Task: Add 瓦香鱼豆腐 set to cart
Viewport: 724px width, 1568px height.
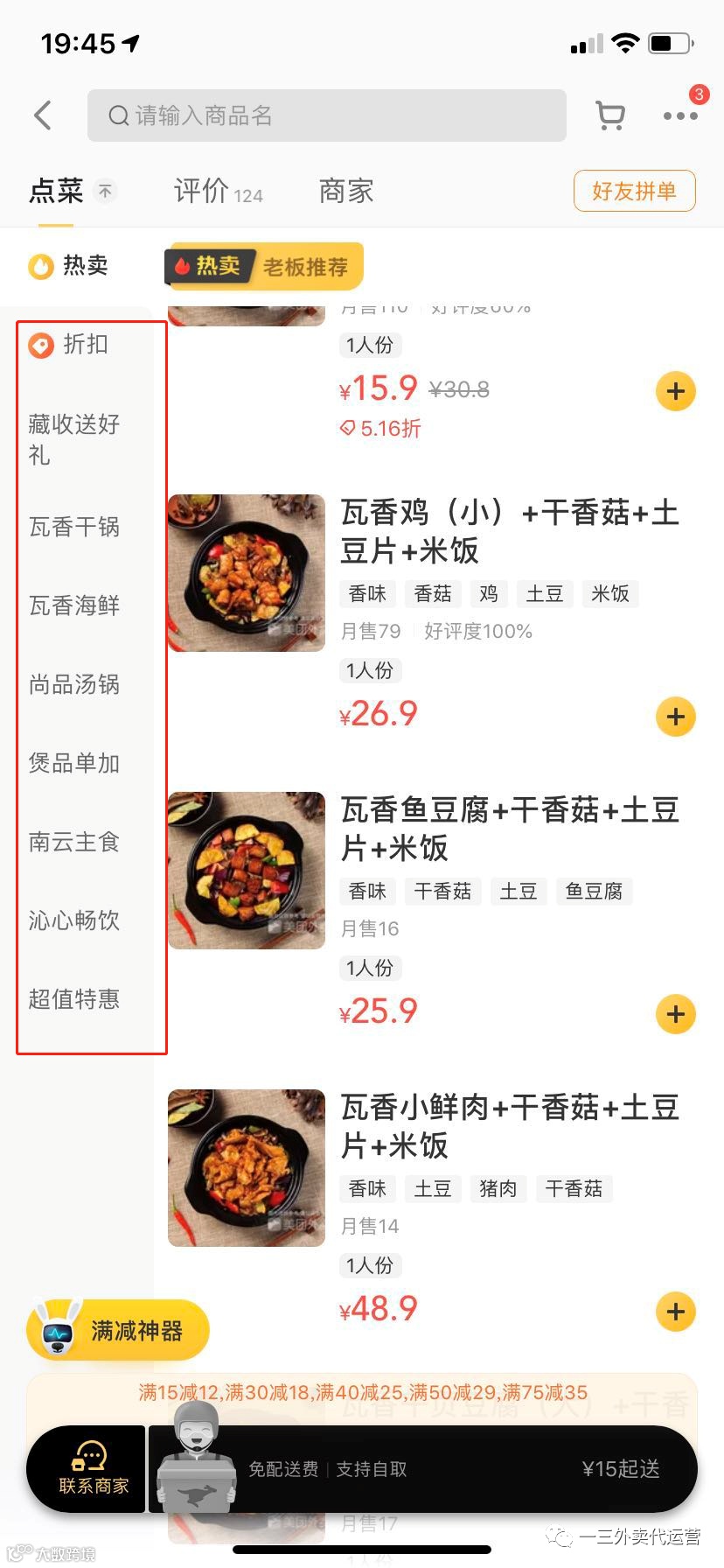Action: (675, 1014)
